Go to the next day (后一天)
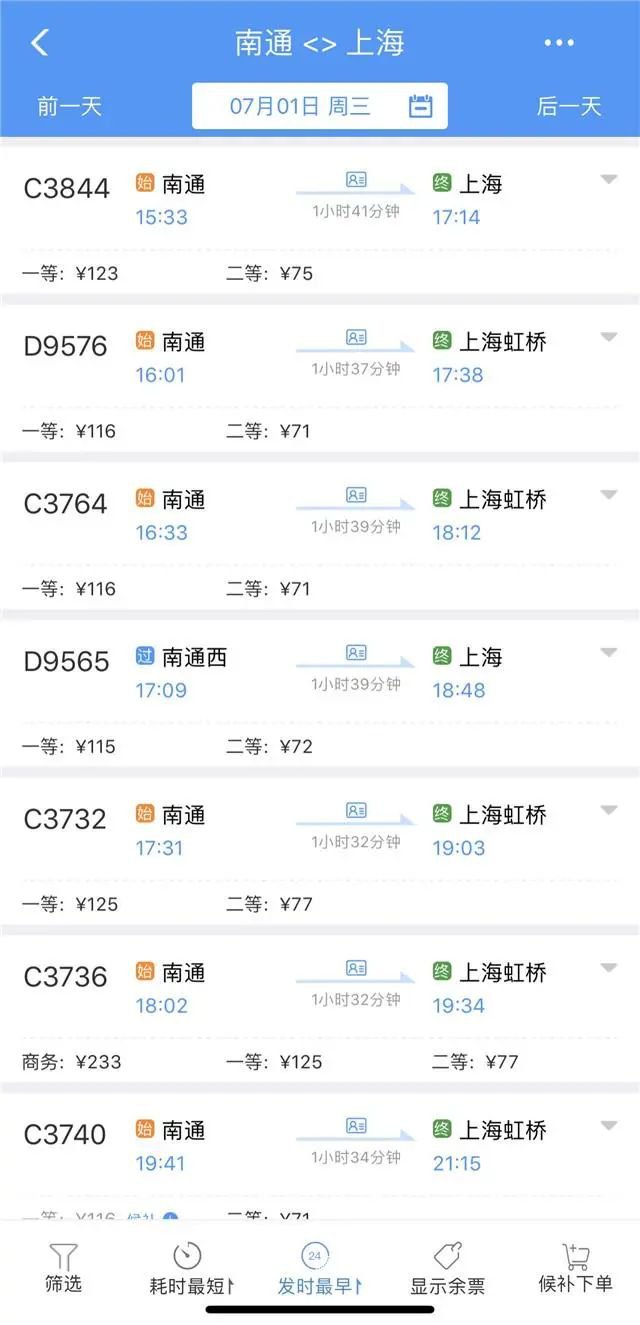Screen dimensions: 640x1325 coord(569,106)
